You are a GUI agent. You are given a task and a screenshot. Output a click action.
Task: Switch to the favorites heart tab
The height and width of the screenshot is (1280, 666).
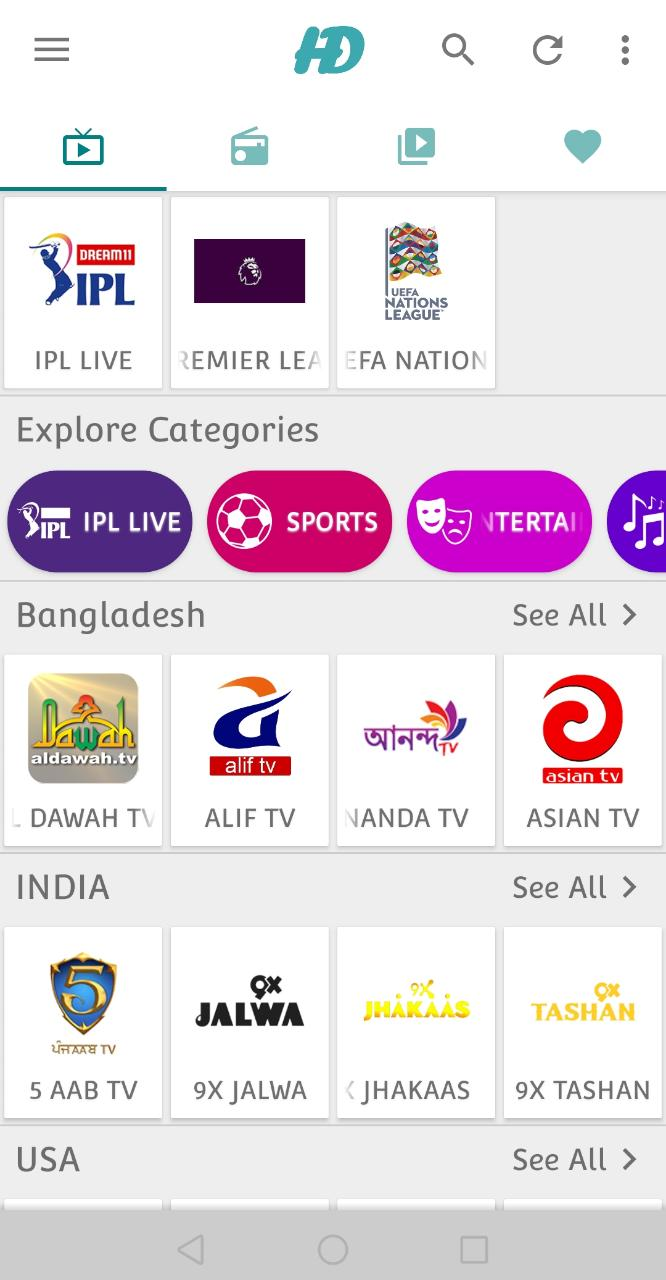tap(582, 148)
